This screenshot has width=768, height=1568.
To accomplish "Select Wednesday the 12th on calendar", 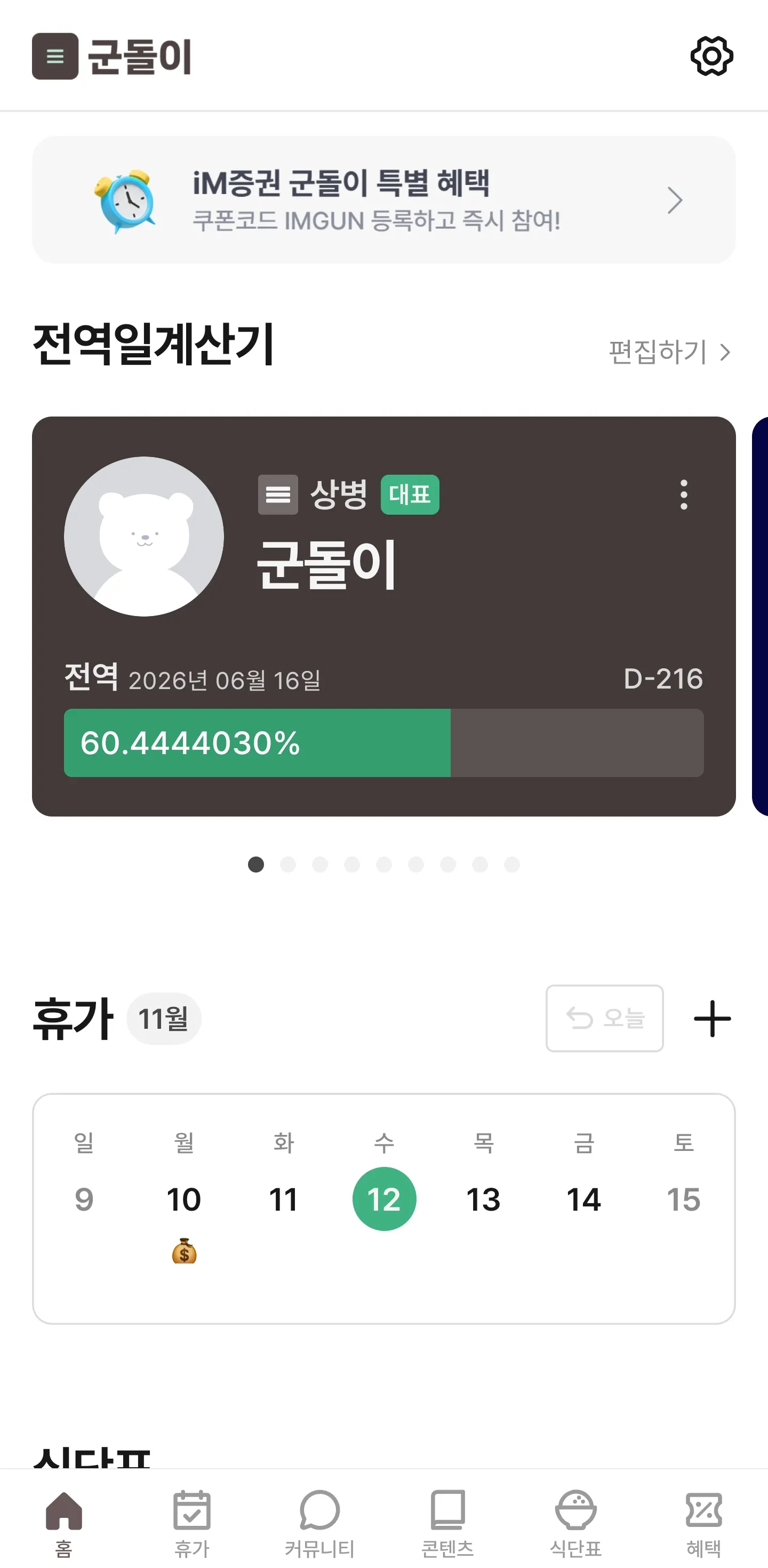I will 384,1199.
